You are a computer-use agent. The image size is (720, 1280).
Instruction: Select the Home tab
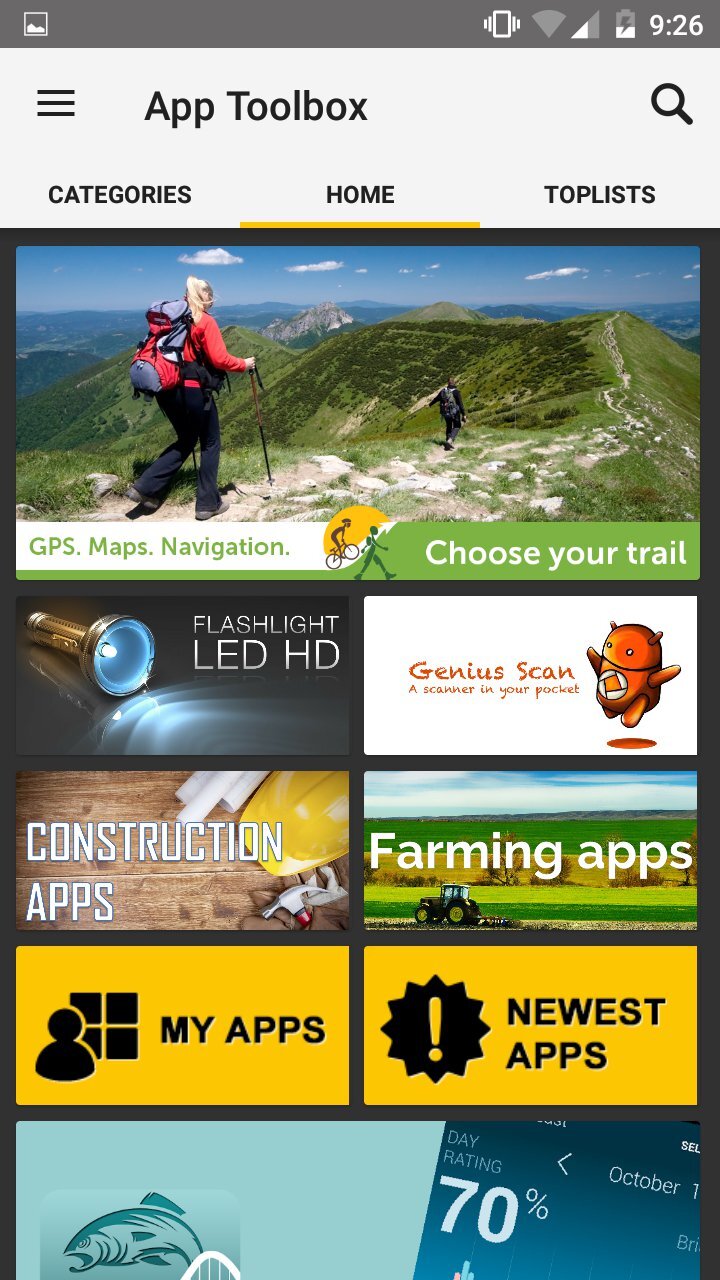coord(360,195)
